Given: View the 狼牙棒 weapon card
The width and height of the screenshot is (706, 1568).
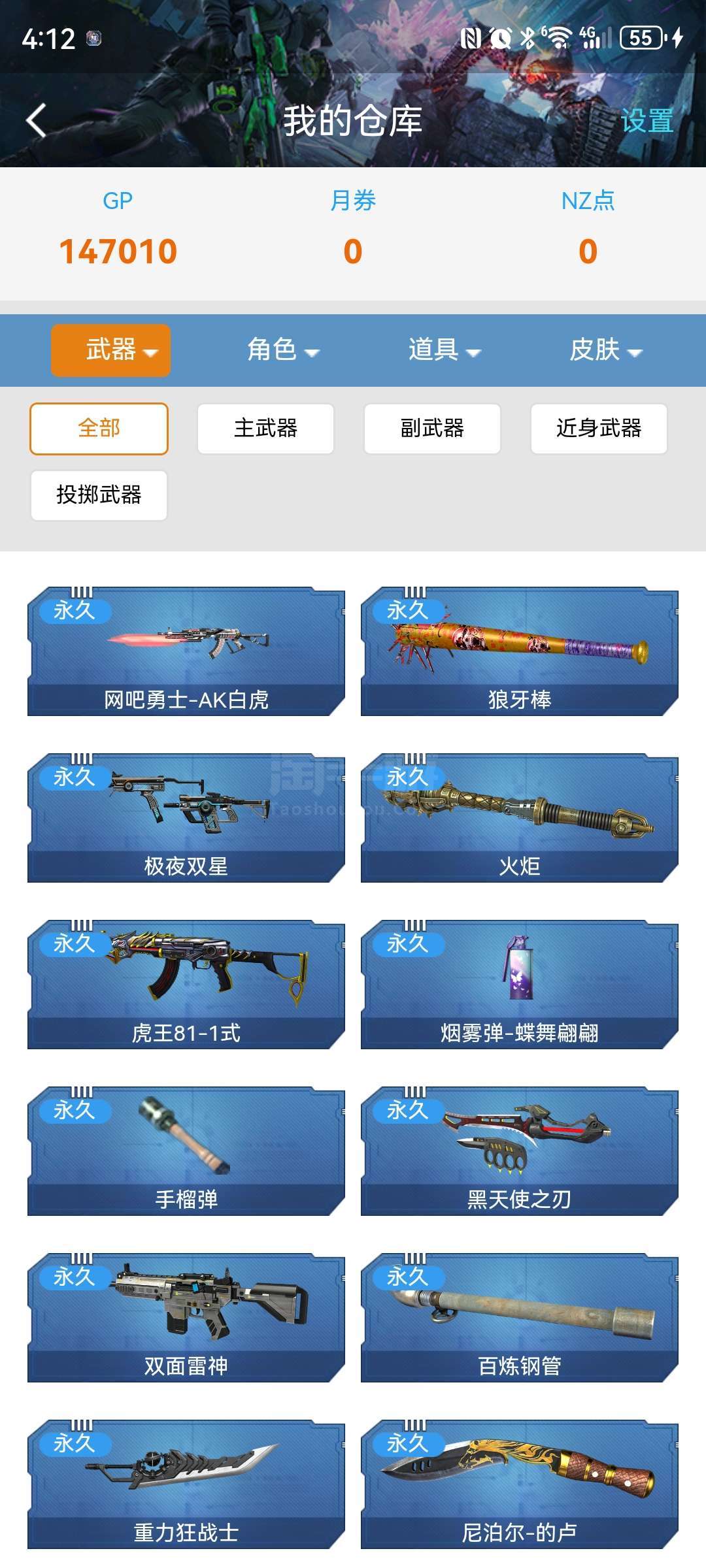Looking at the screenshot, I should tap(520, 651).
